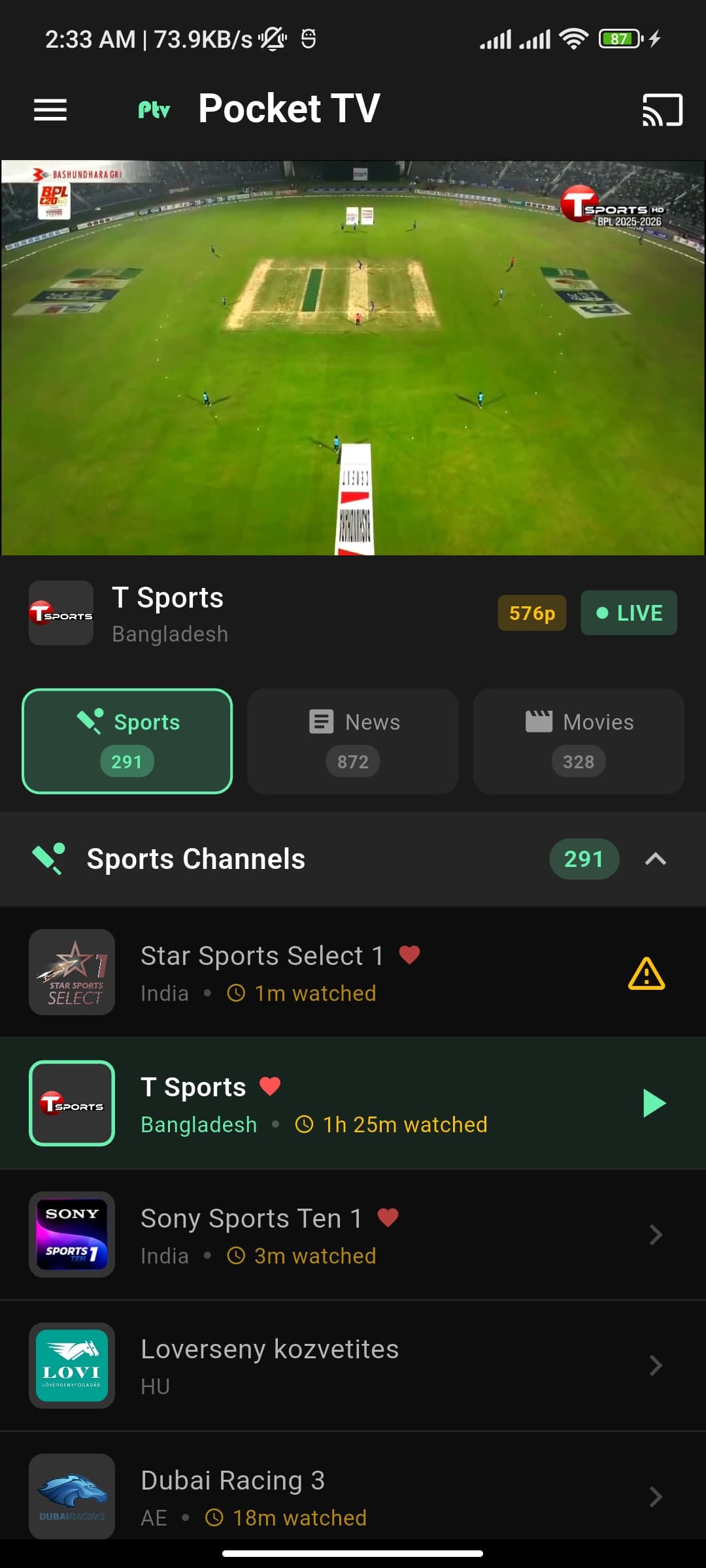Click the LIVE indicator button
The width and height of the screenshot is (706, 1568).
point(628,613)
